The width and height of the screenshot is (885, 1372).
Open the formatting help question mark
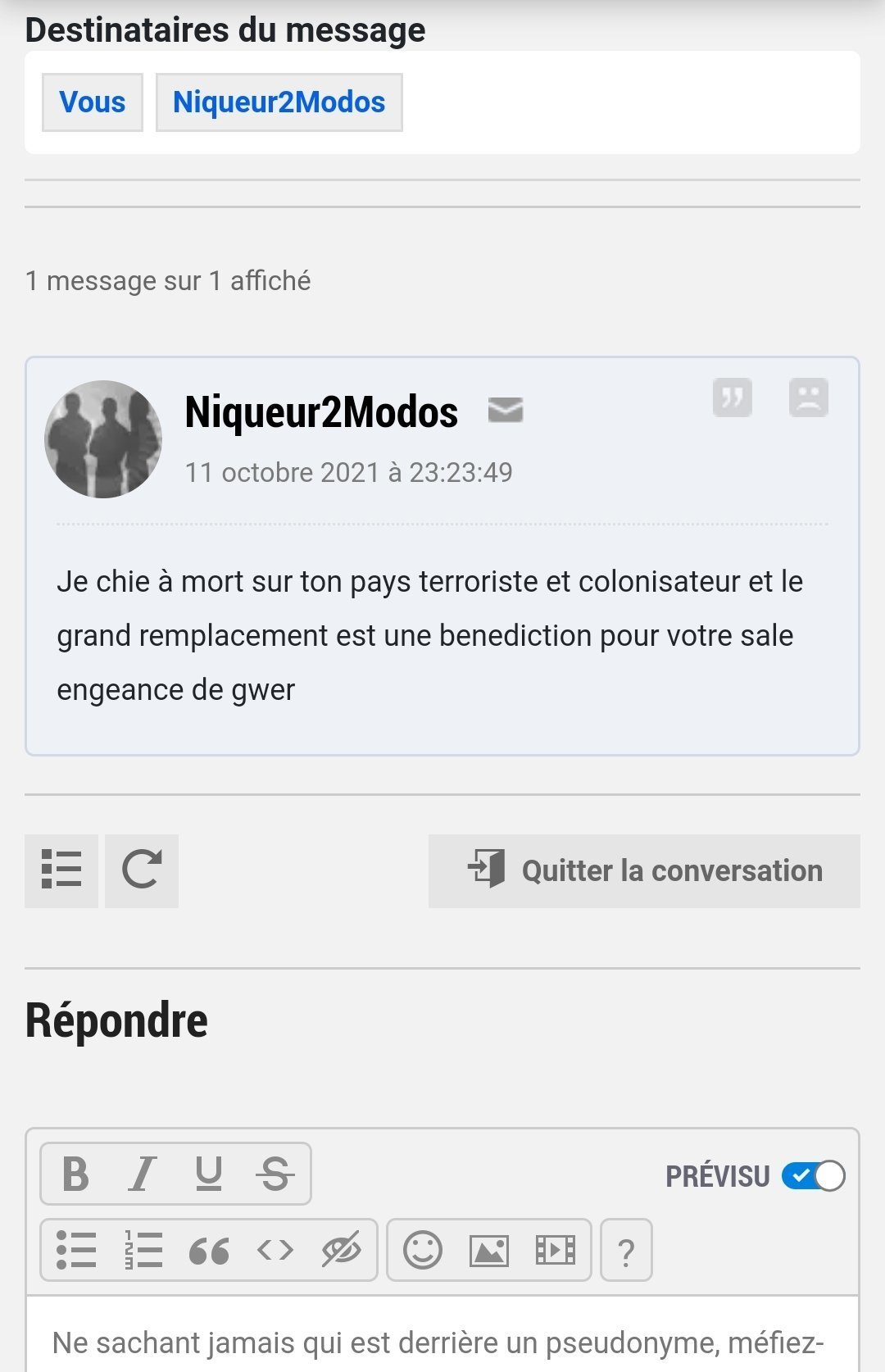(x=626, y=1251)
